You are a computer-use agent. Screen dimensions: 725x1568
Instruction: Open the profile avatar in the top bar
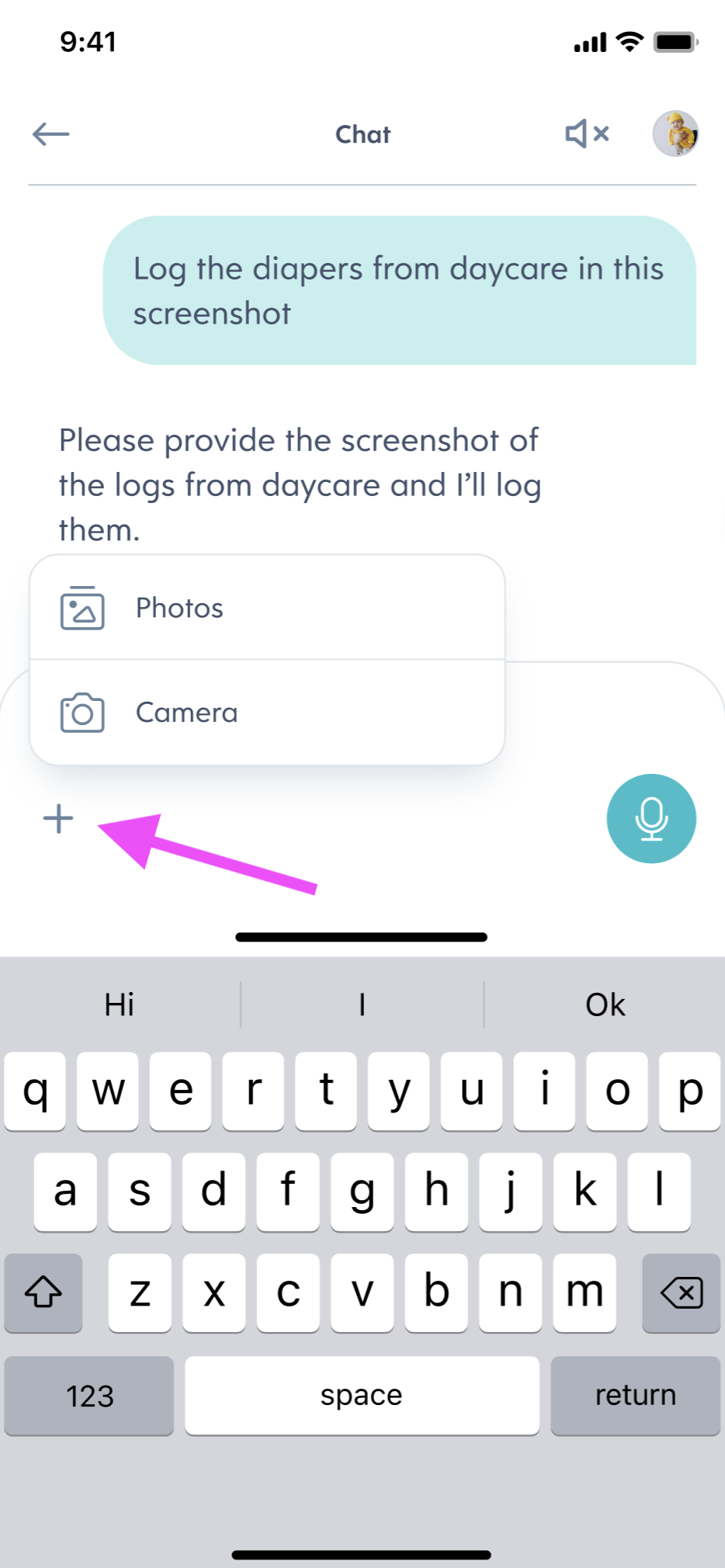pos(675,134)
